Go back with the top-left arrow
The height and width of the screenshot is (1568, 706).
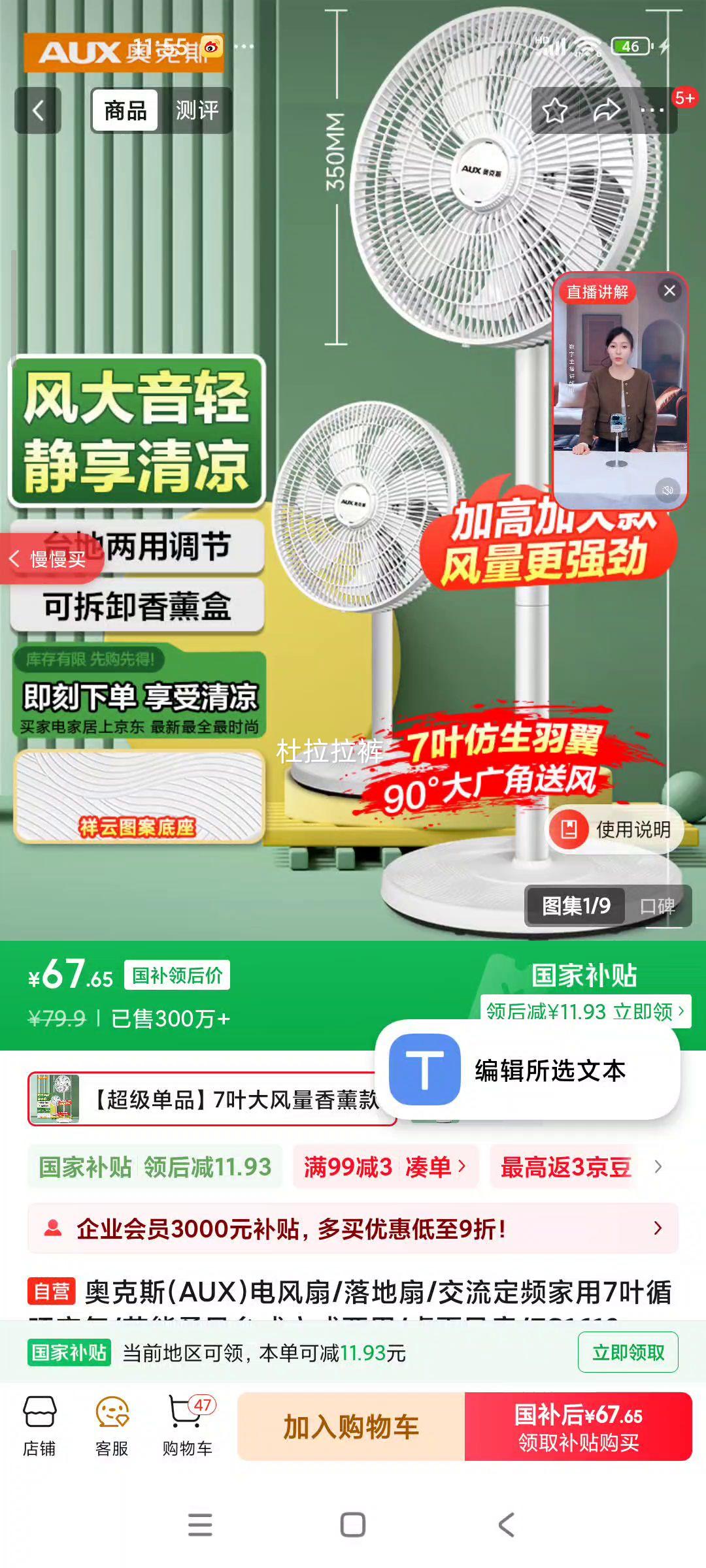38,110
